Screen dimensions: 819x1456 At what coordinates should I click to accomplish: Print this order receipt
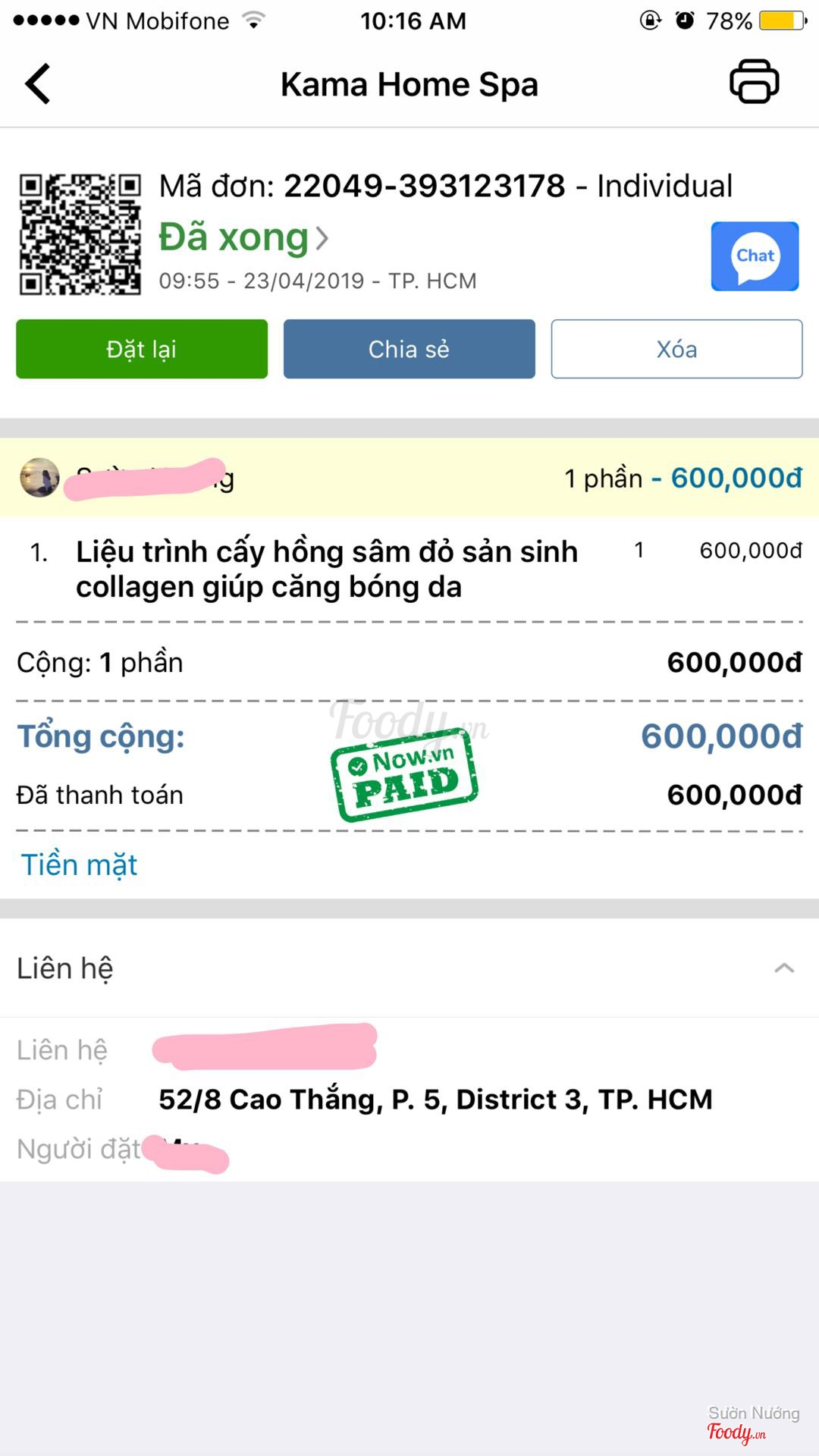[x=754, y=82]
